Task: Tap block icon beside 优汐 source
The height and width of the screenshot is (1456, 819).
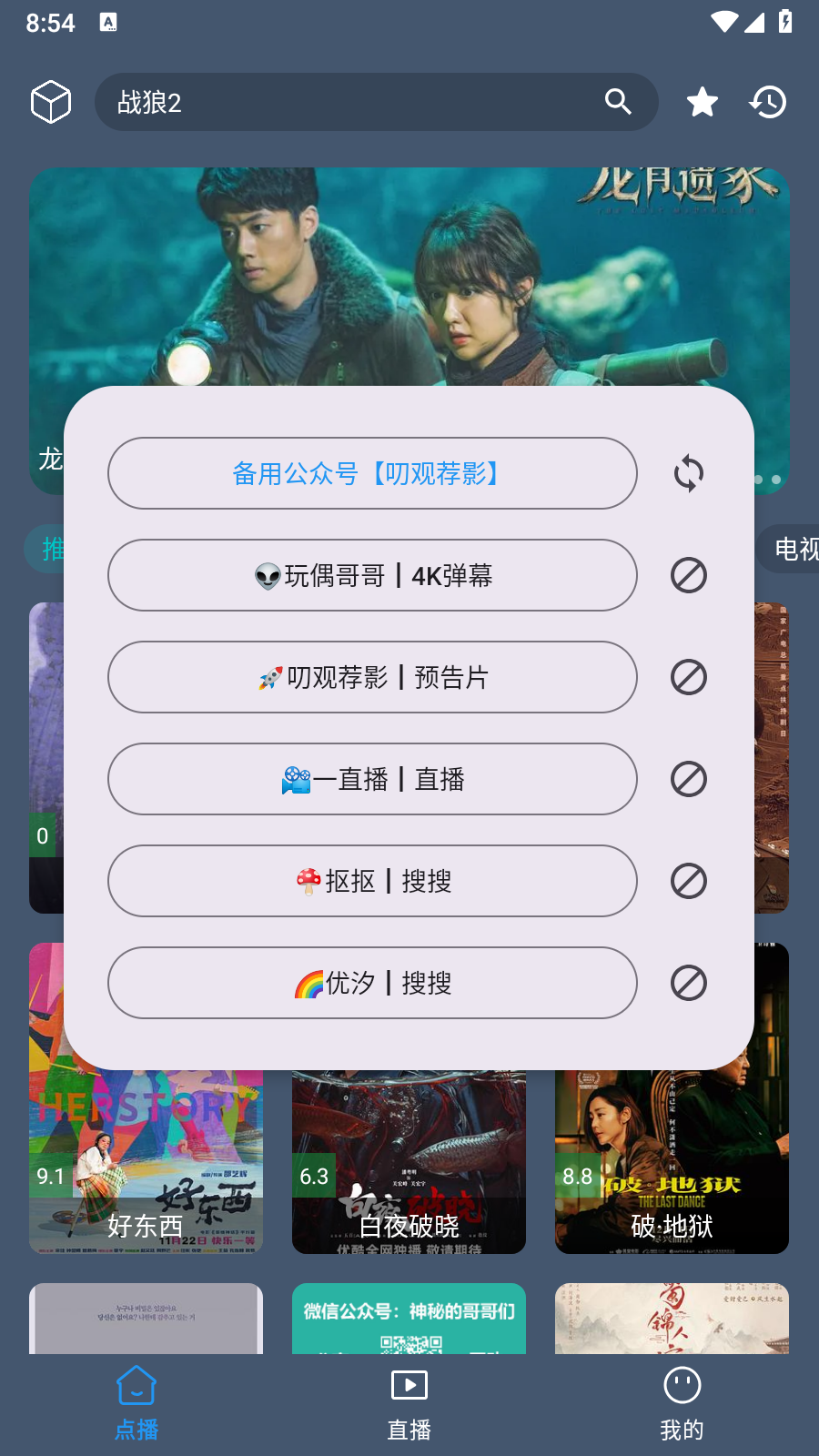Action: click(x=689, y=983)
